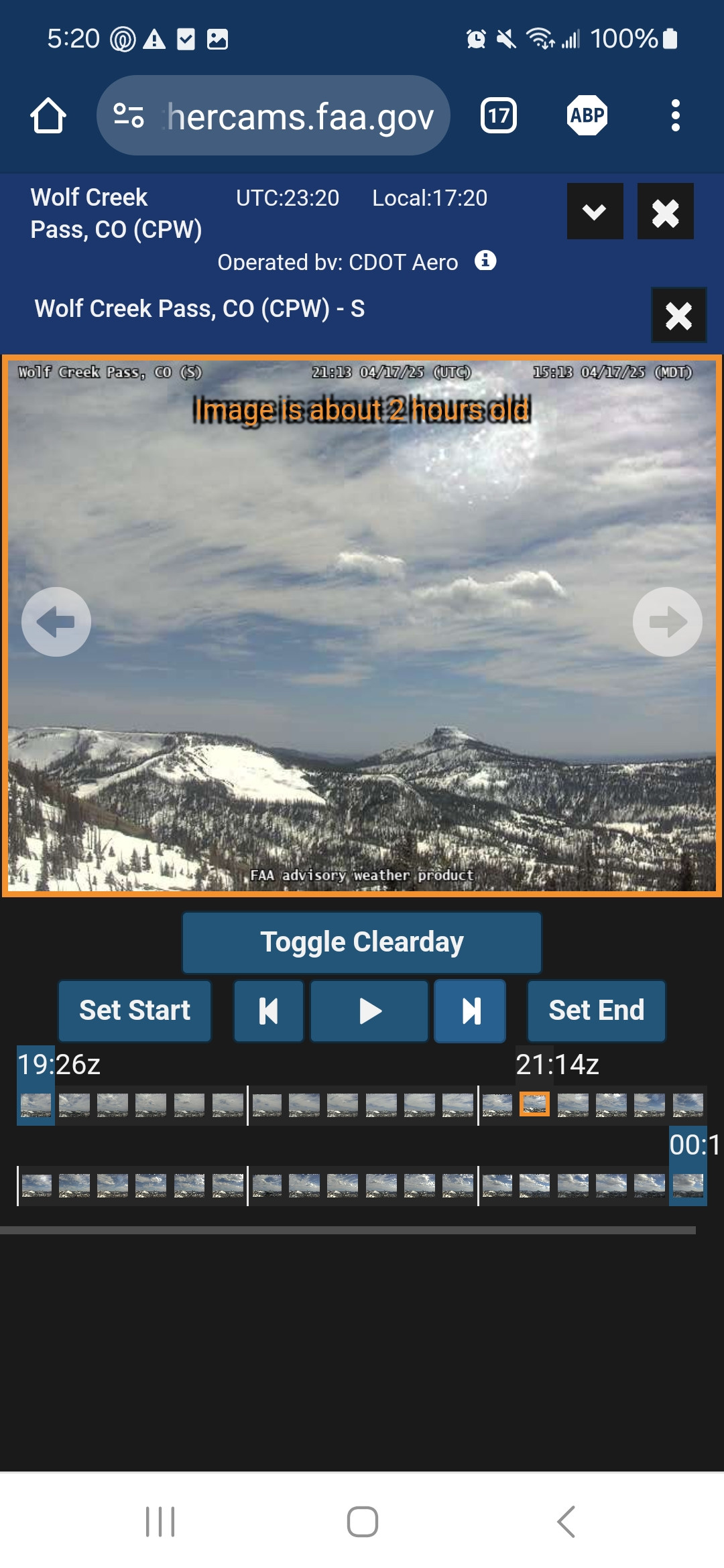Set End of the image loop

click(596, 1010)
